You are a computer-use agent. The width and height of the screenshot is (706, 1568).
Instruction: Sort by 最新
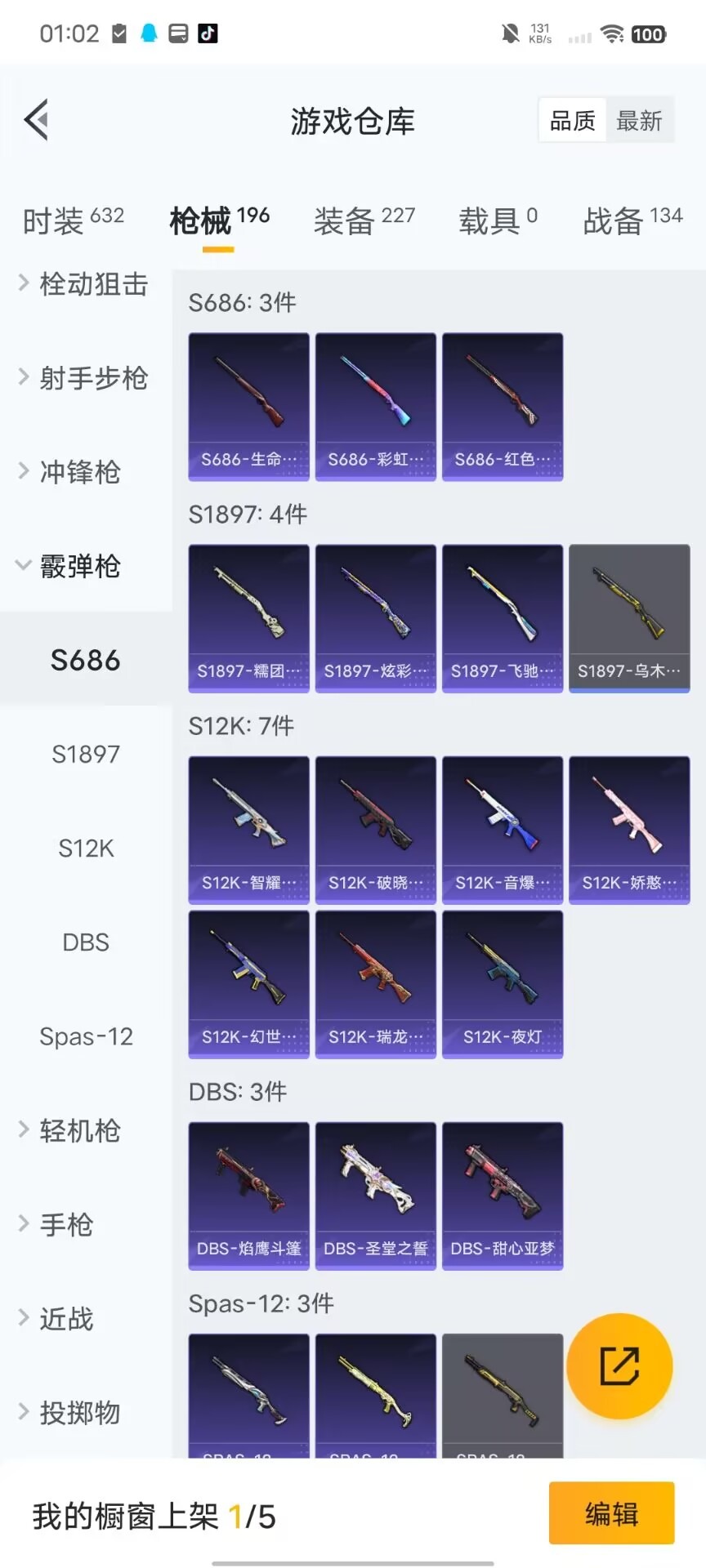tap(639, 121)
